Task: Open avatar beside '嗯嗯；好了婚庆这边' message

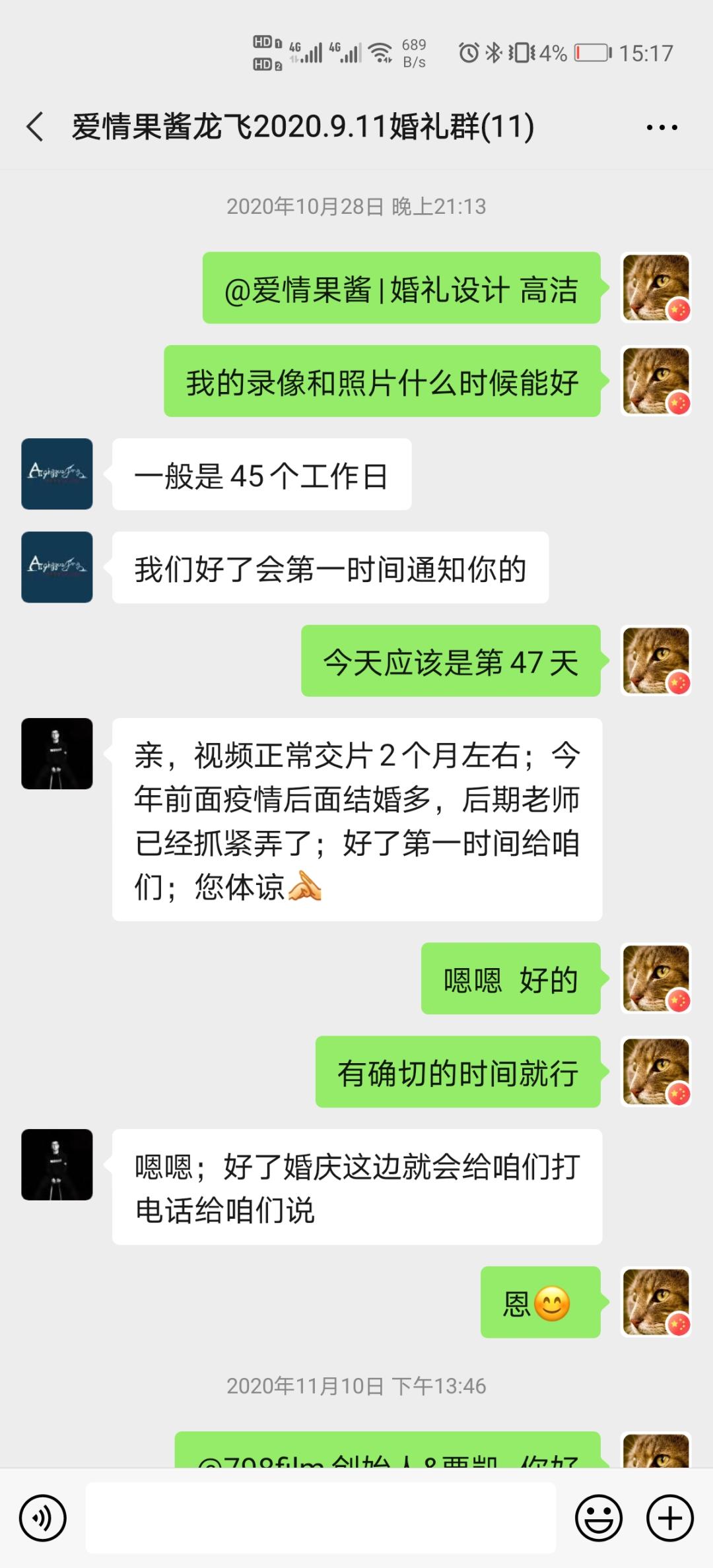Action: (x=57, y=1165)
